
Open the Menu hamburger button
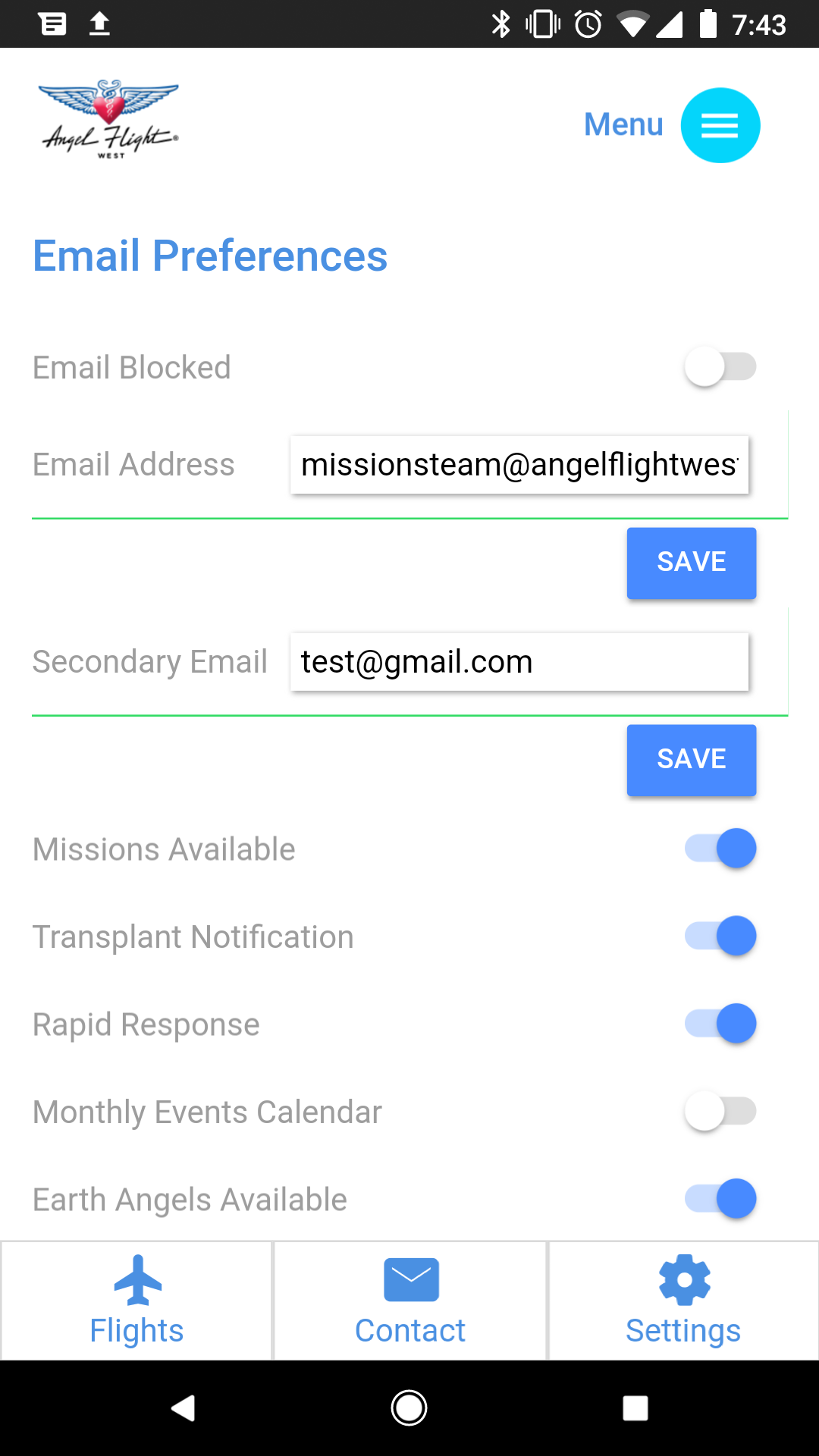[720, 125]
